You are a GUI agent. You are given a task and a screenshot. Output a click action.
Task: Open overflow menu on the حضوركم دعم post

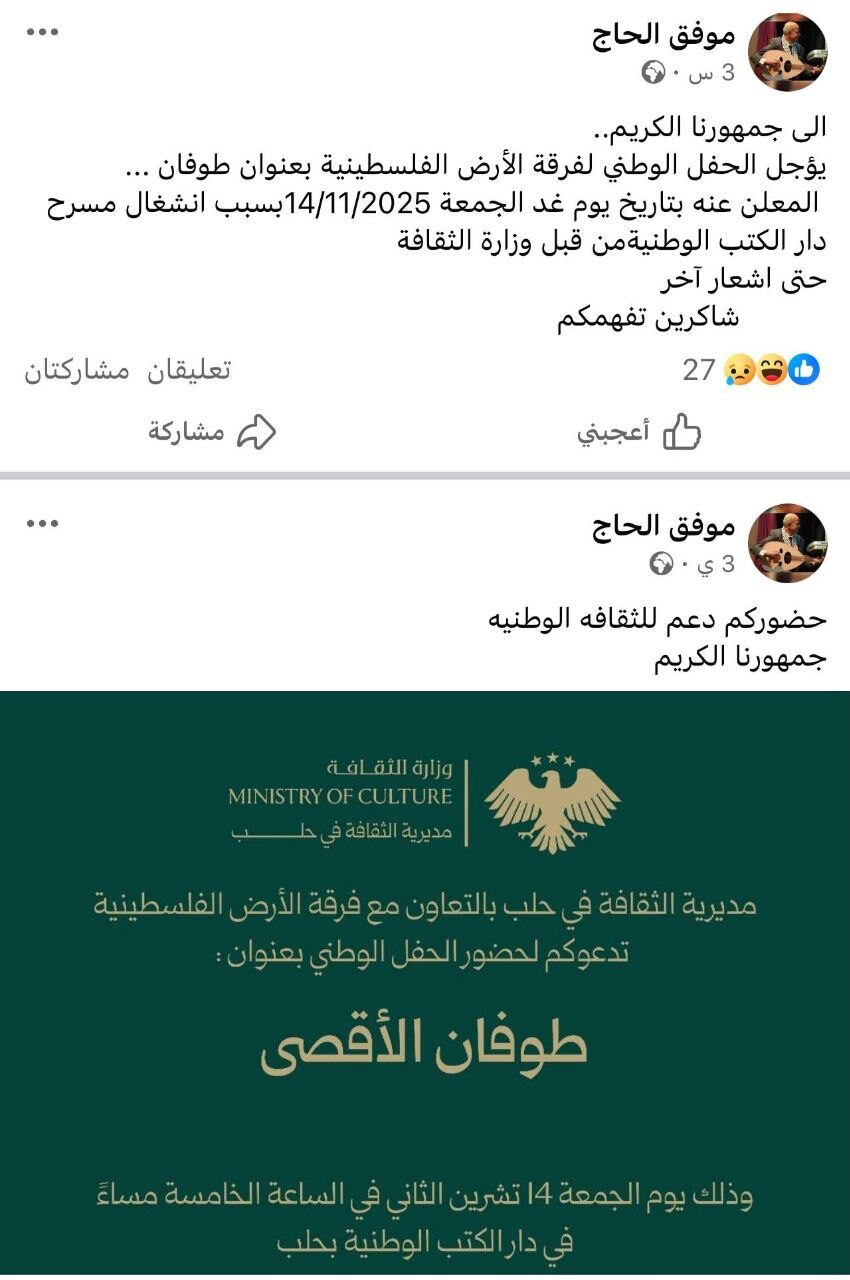42,523
